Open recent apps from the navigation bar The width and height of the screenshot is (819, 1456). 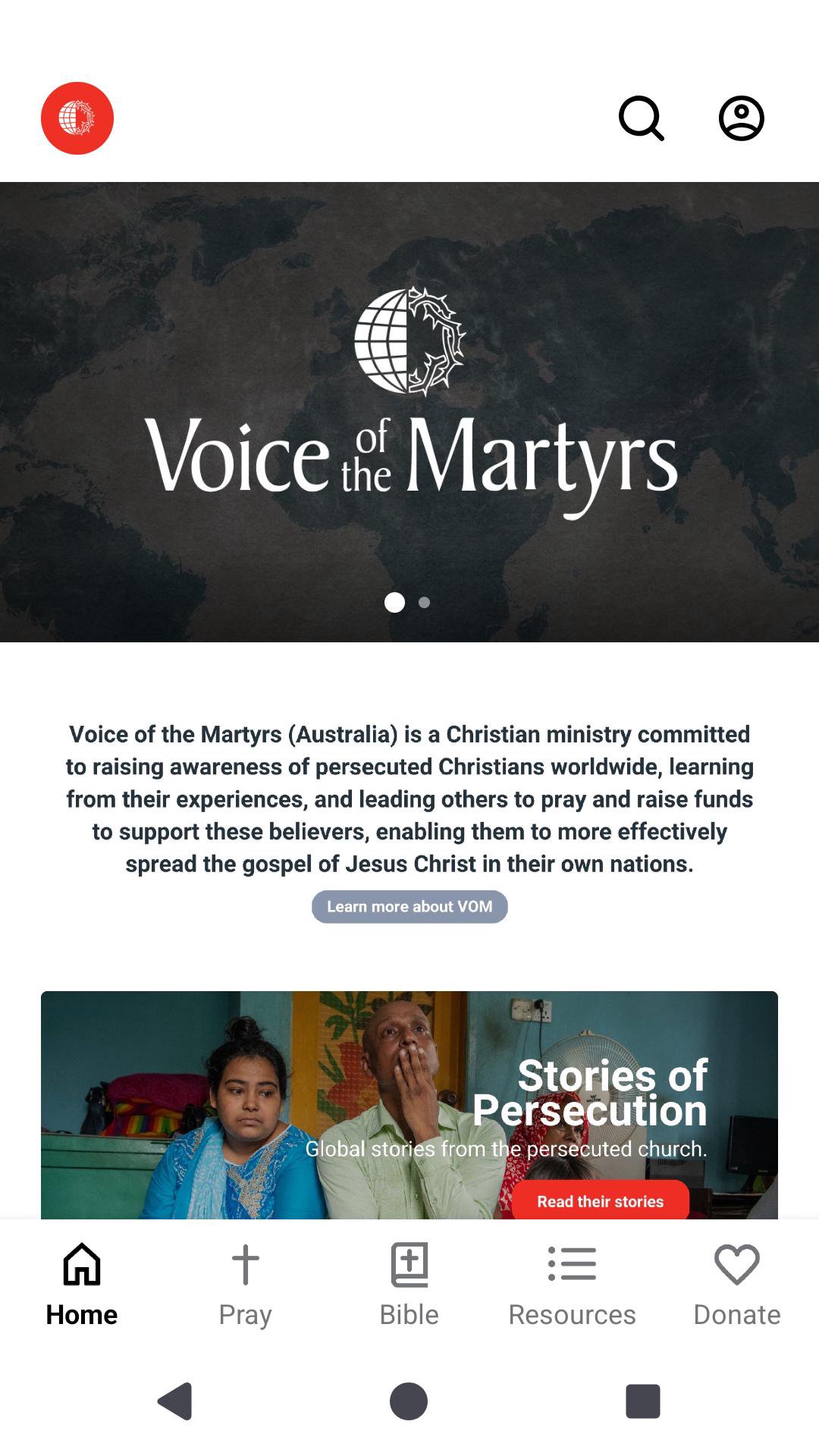point(642,1401)
